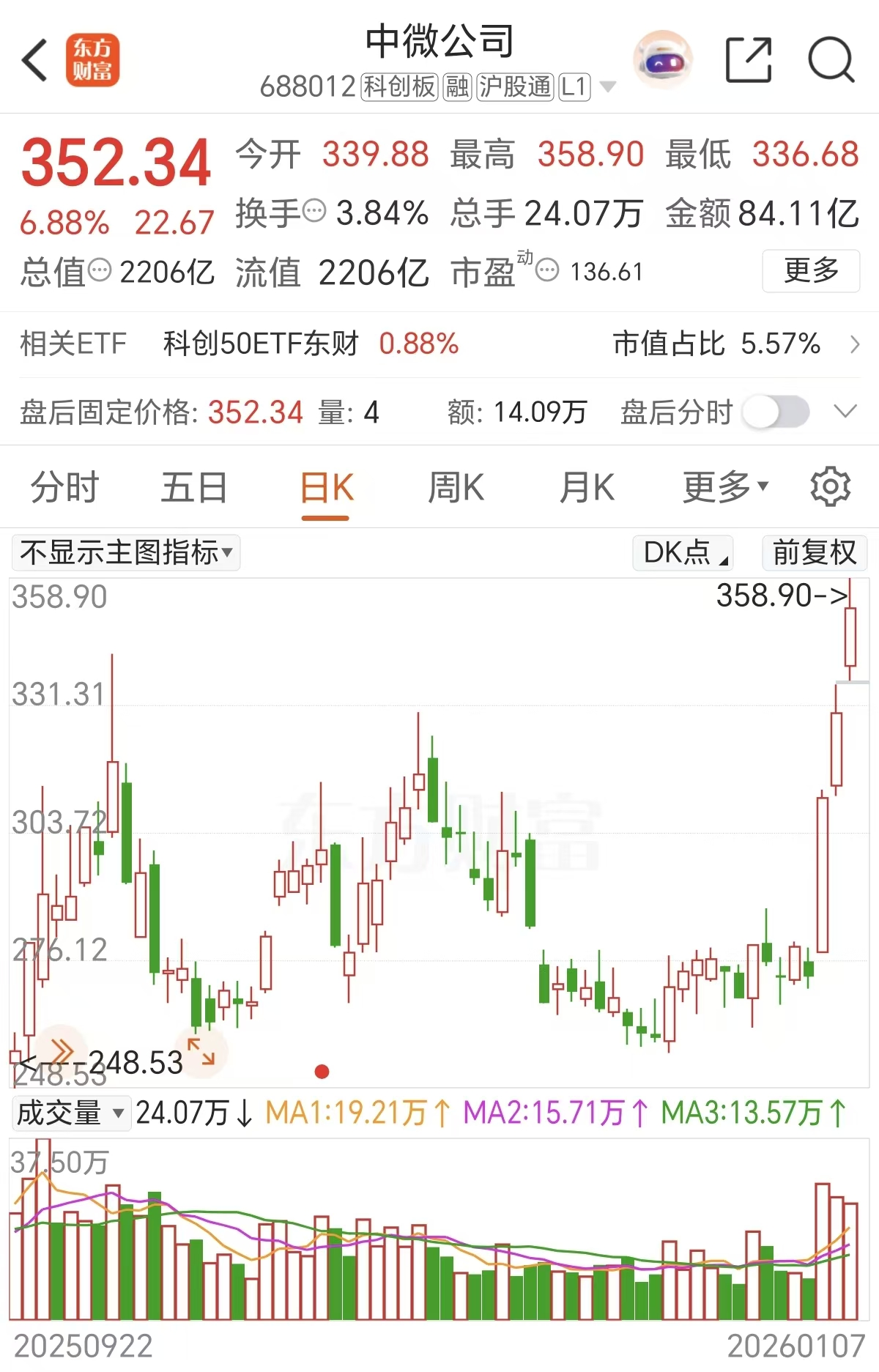Select the 周K tab
This screenshot has height=1372, width=879.
(456, 487)
